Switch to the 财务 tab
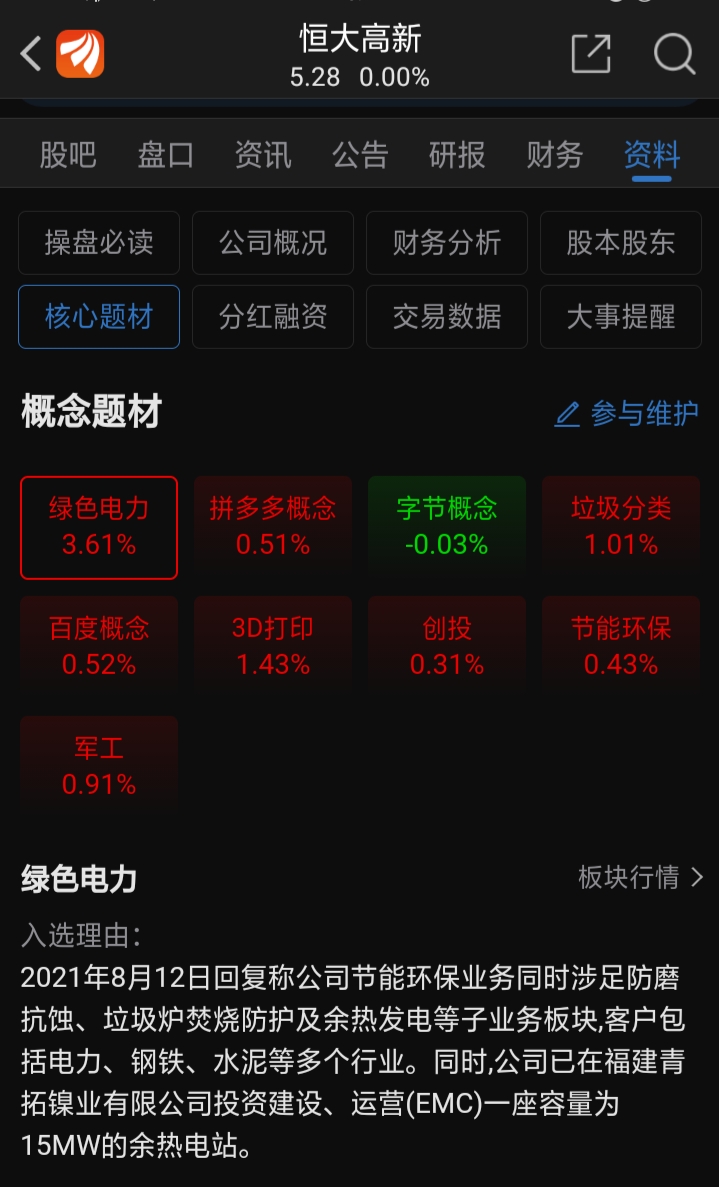The image size is (719, 1187). click(555, 155)
